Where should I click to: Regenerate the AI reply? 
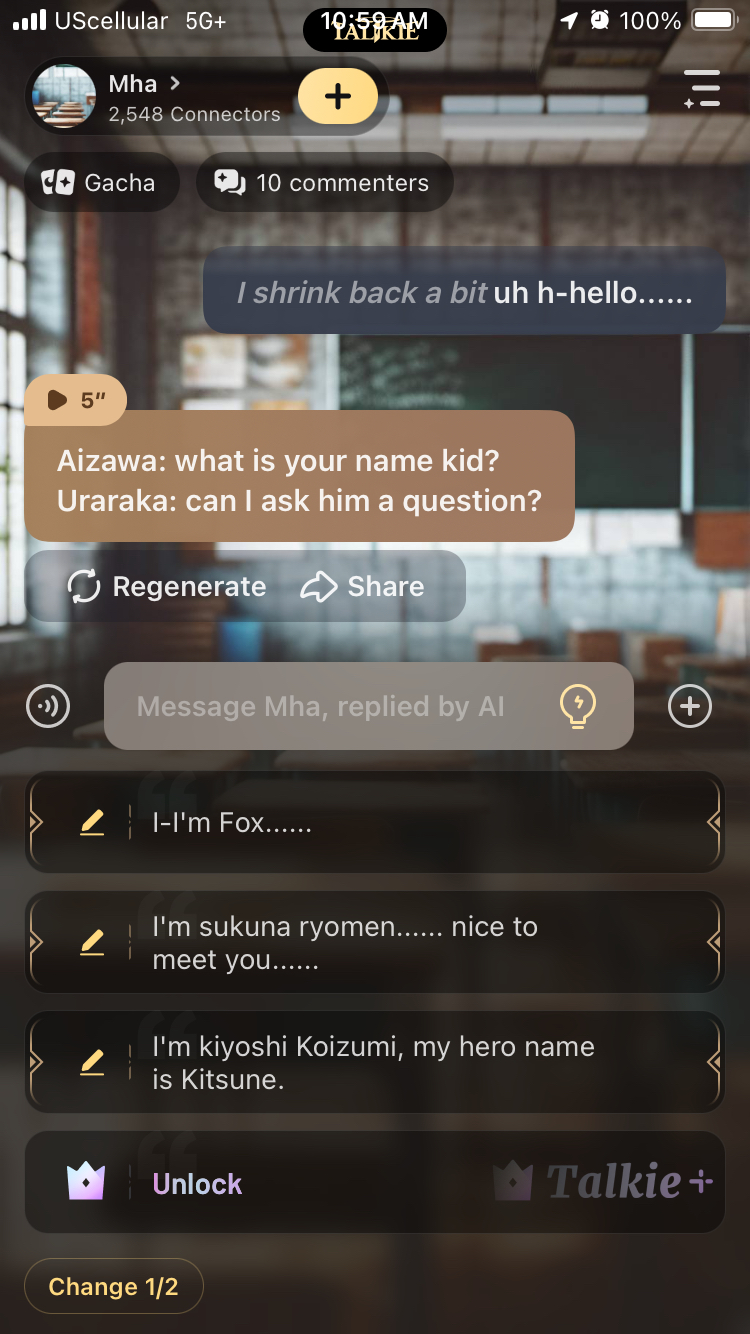click(x=168, y=586)
